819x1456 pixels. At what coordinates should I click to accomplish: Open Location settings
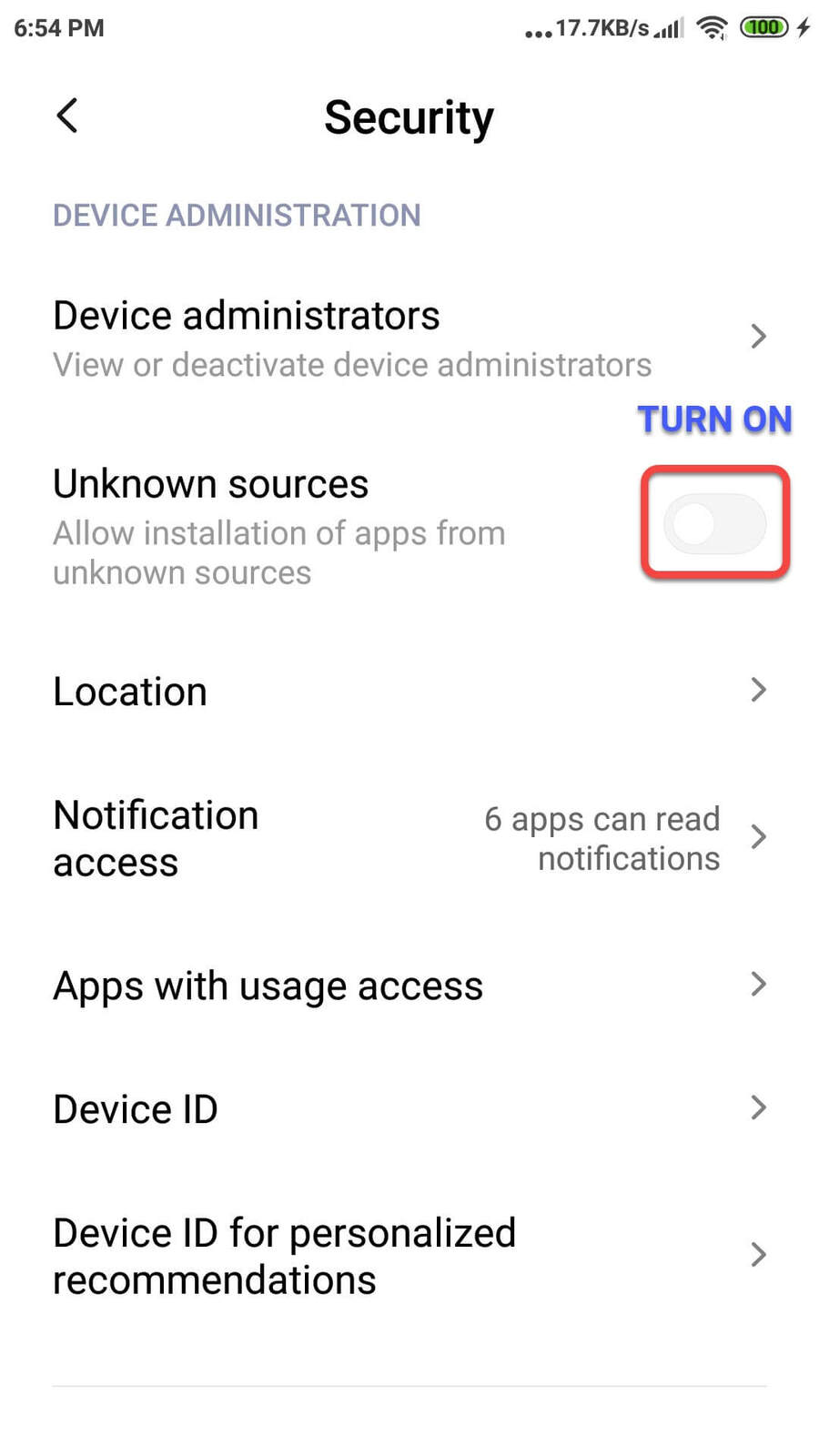pos(409,692)
